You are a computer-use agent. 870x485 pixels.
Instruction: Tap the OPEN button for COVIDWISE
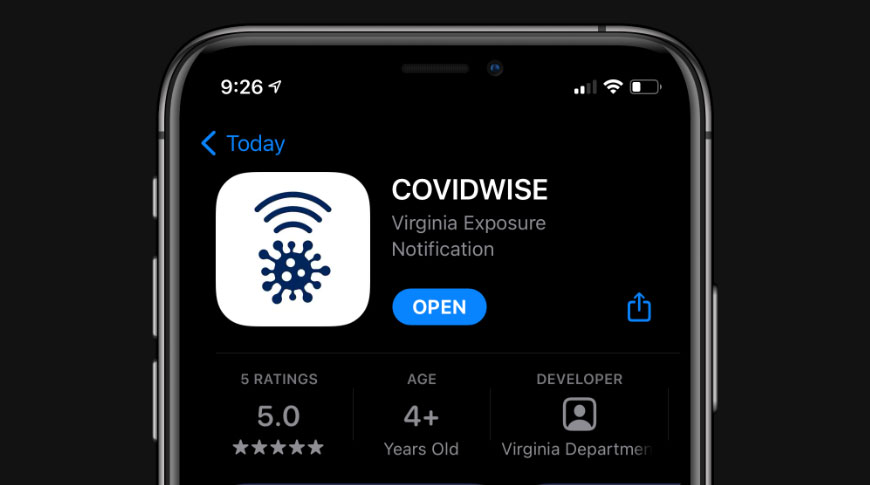[x=439, y=307]
